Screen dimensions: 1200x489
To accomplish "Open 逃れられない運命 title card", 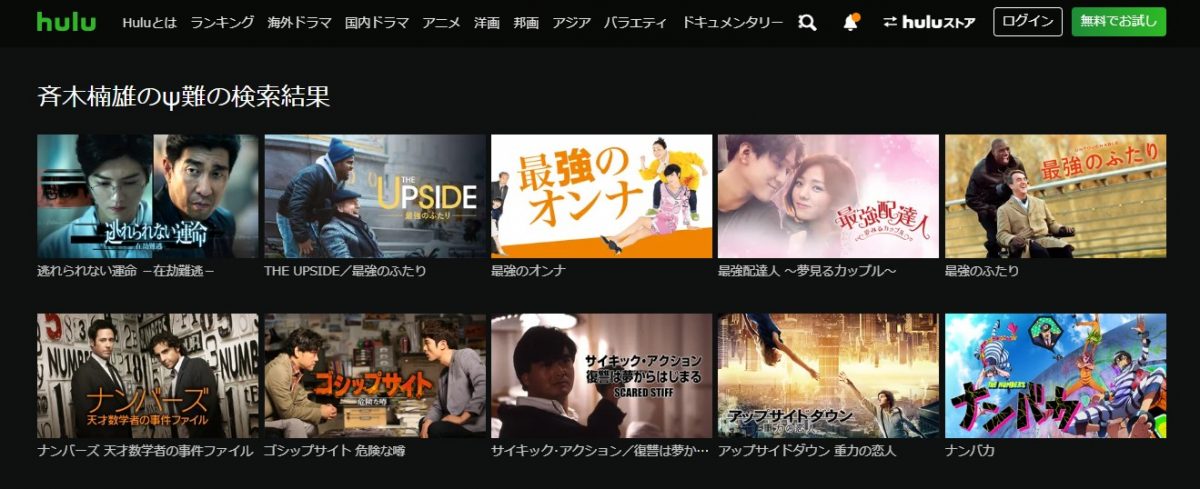I will tap(147, 197).
